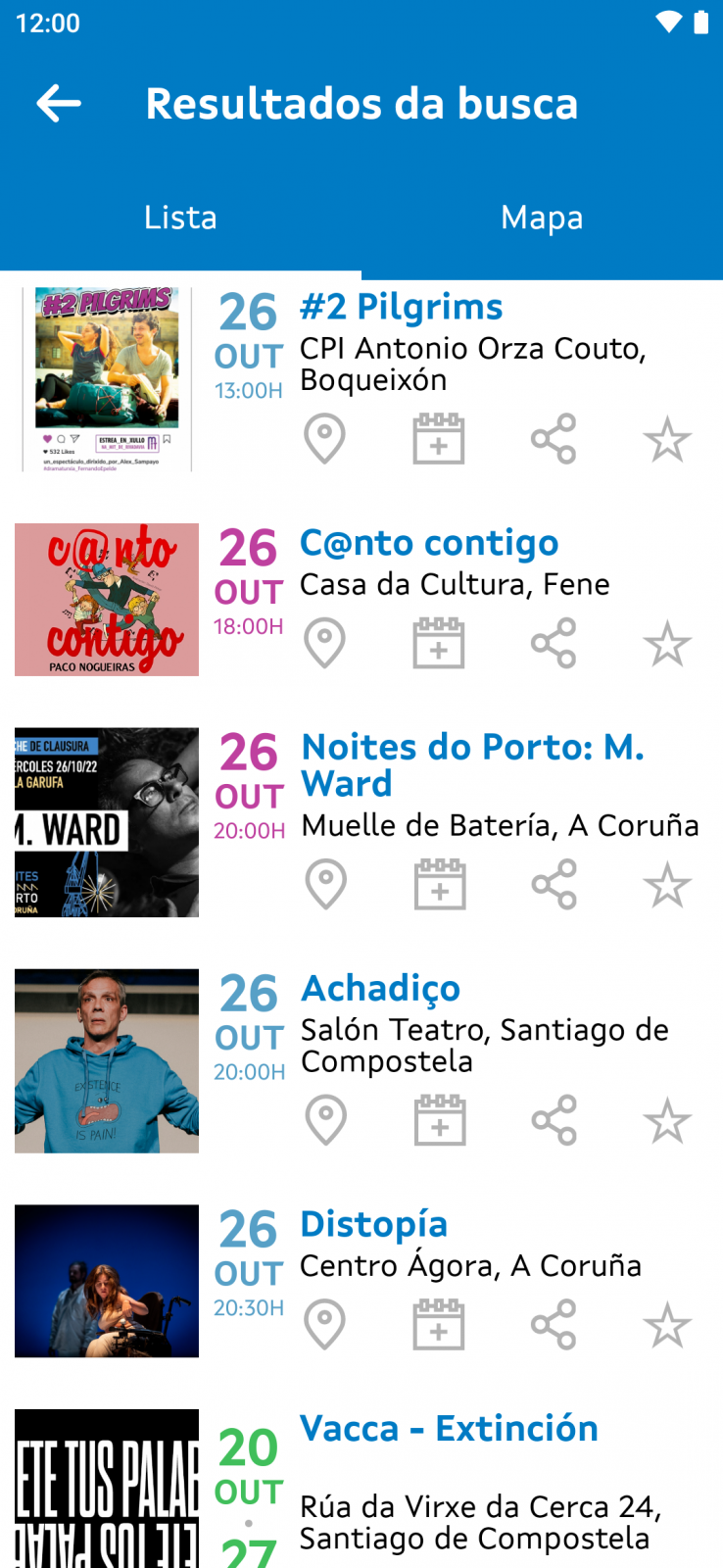Select the Lista tab
Screen dimensions: 723x1568
180,218
